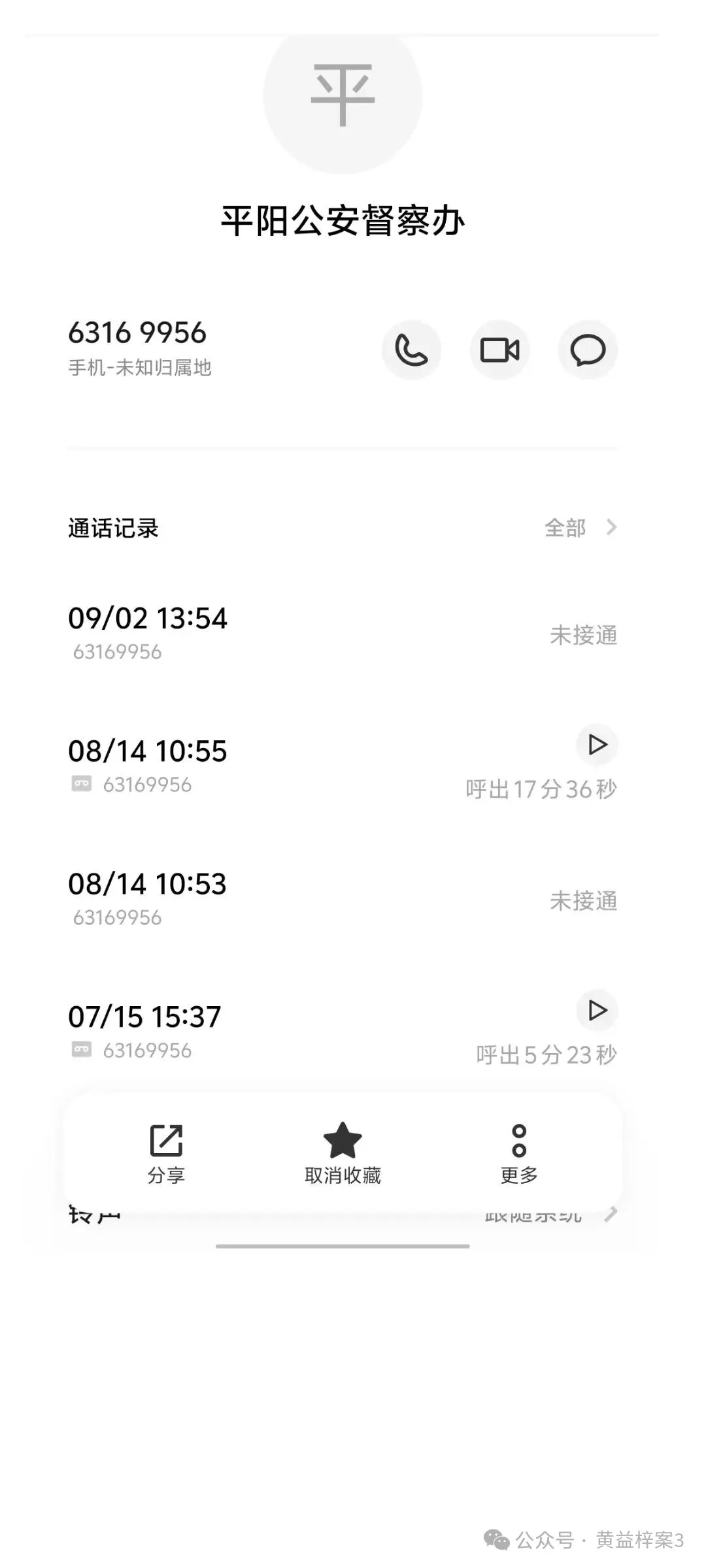Remove contact from favorites via 取消收藏
Screen dimensions: 706x1568
[343, 1154]
